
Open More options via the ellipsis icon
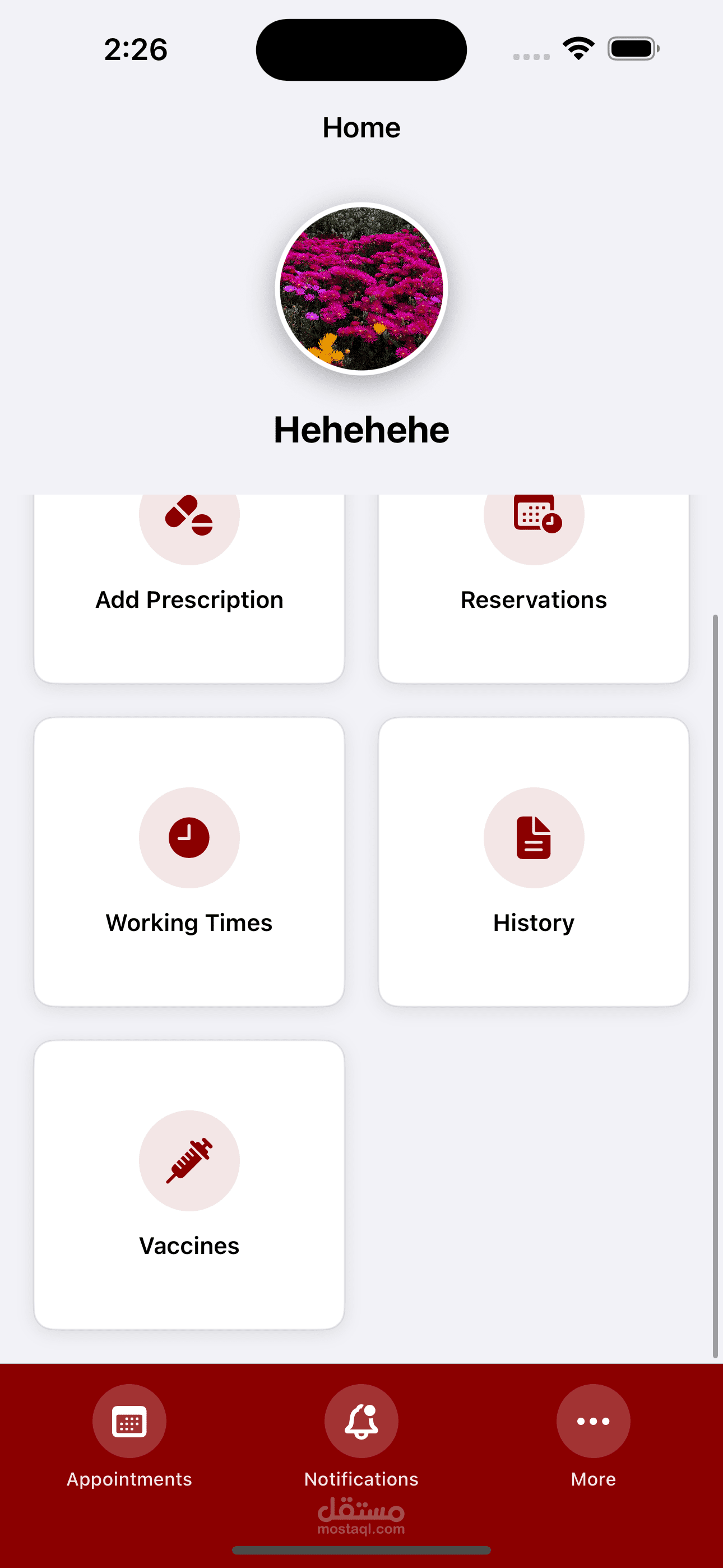click(x=593, y=1421)
